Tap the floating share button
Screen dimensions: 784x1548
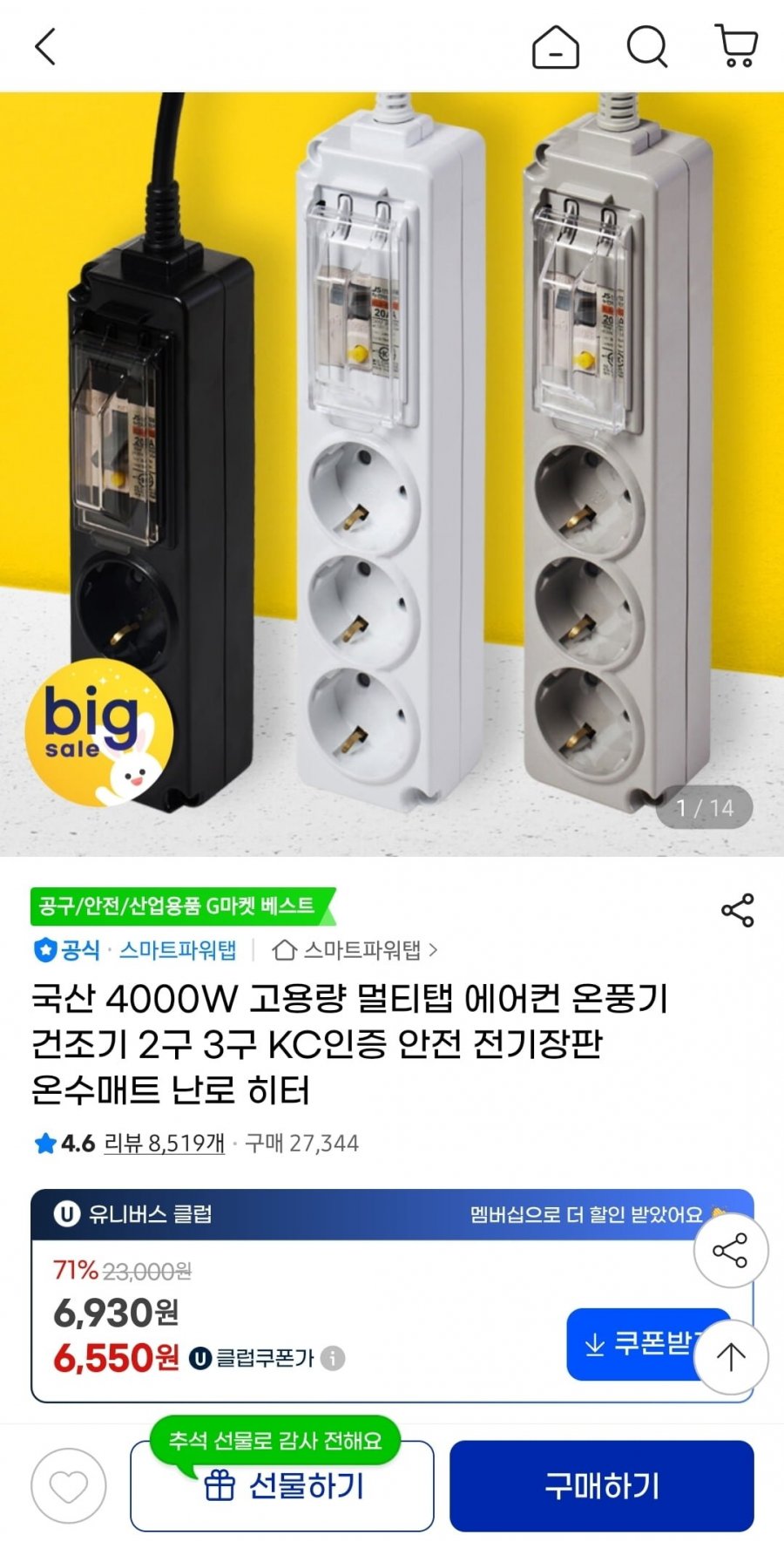[730, 1251]
